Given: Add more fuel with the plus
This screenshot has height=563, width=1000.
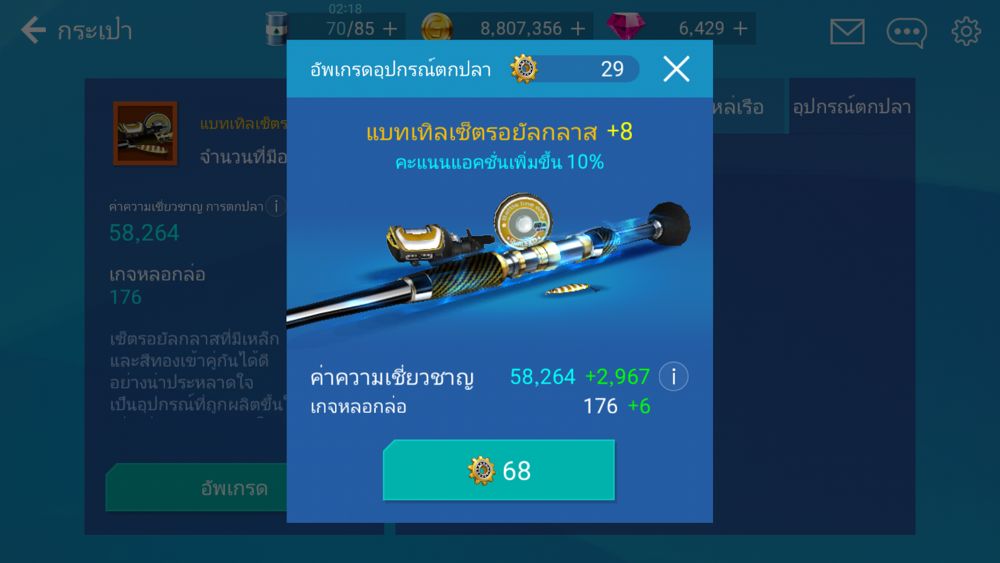Looking at the screenshot, I should click(x=389, y=29).
